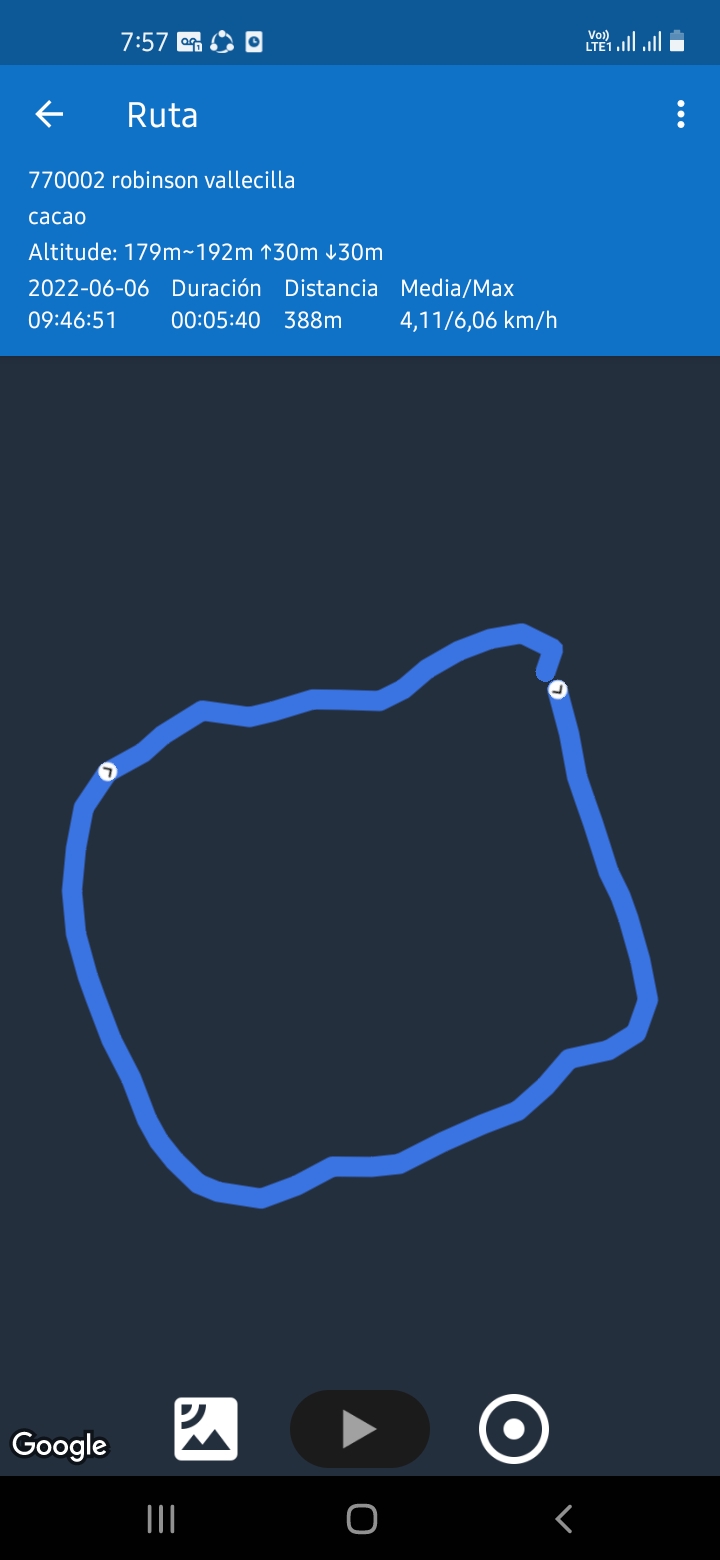Play the route animation
Viewport: 720px width, 1560px height.
point(359,1429)
